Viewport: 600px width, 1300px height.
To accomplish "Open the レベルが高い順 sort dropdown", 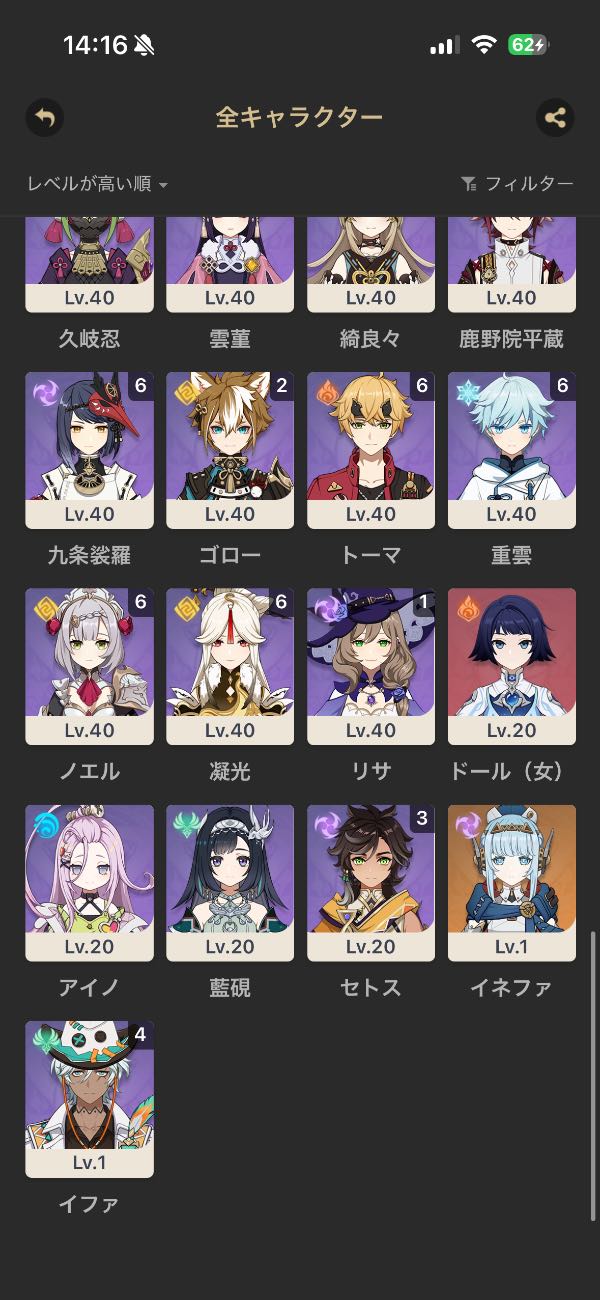I will (97, 184).
